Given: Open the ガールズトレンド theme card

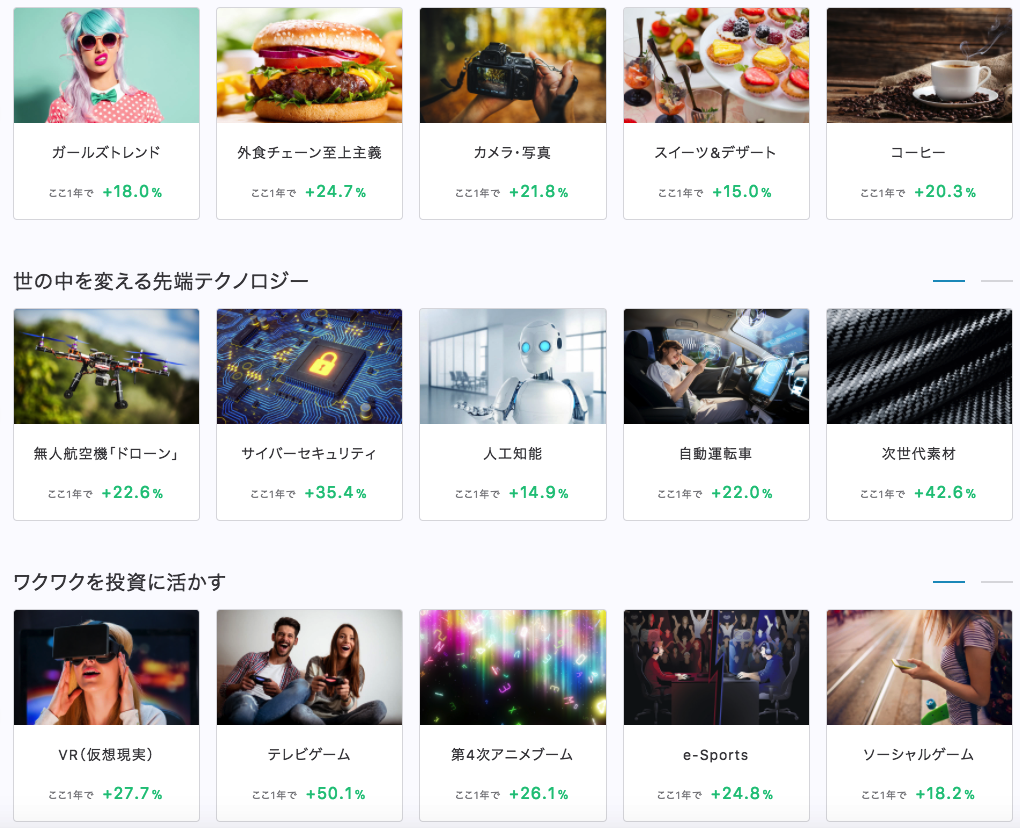Looking at the screenshot, I should [106, 114].
